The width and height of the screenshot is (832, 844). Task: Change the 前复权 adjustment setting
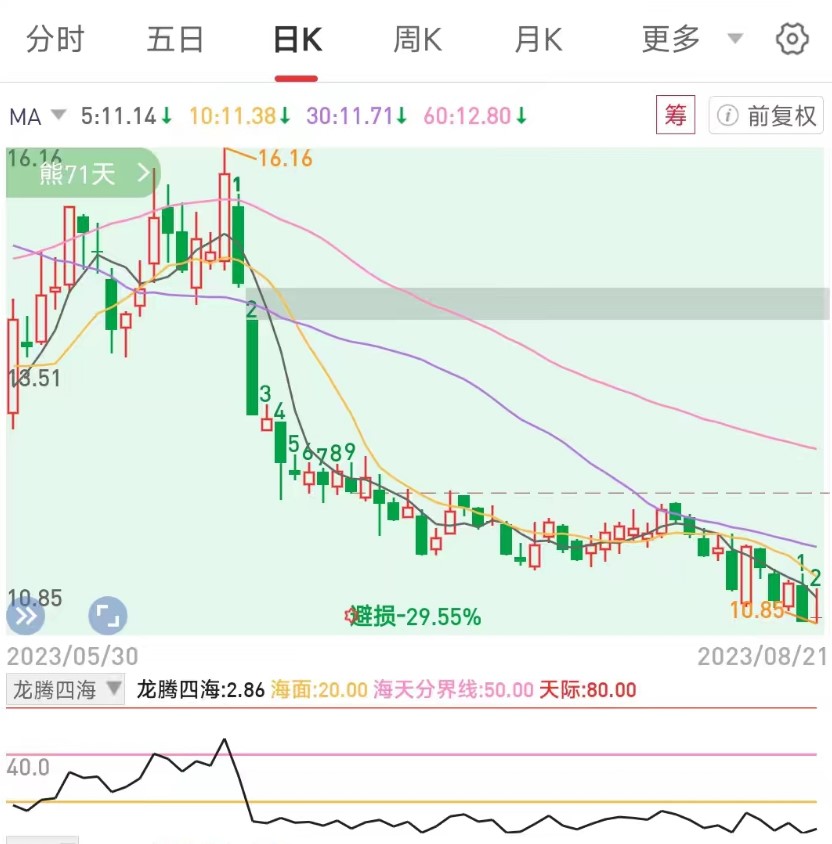coord(768,116)
